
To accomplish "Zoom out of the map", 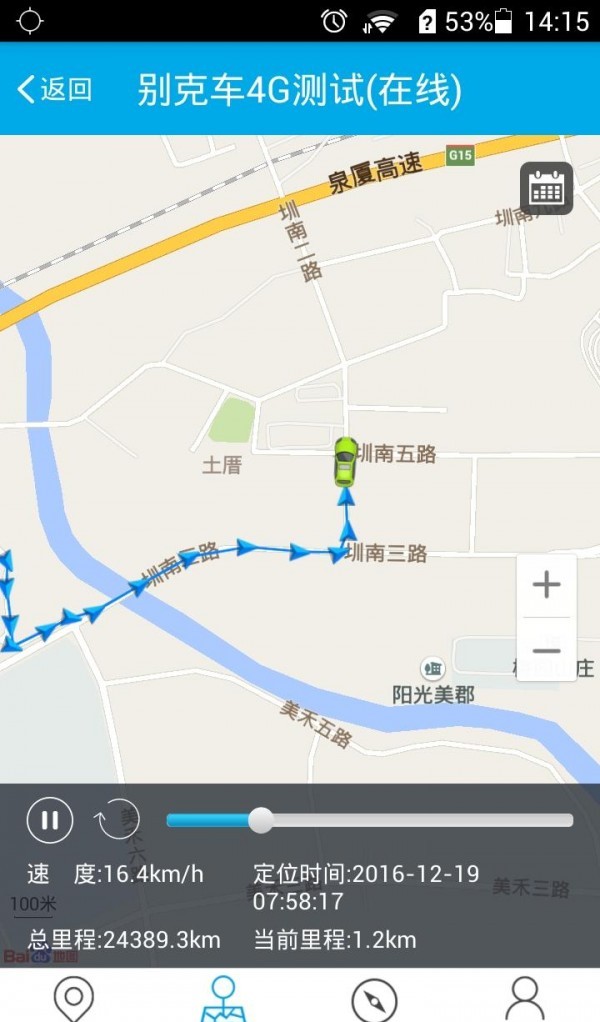I will pyautogui.click(x=546, y=651).
